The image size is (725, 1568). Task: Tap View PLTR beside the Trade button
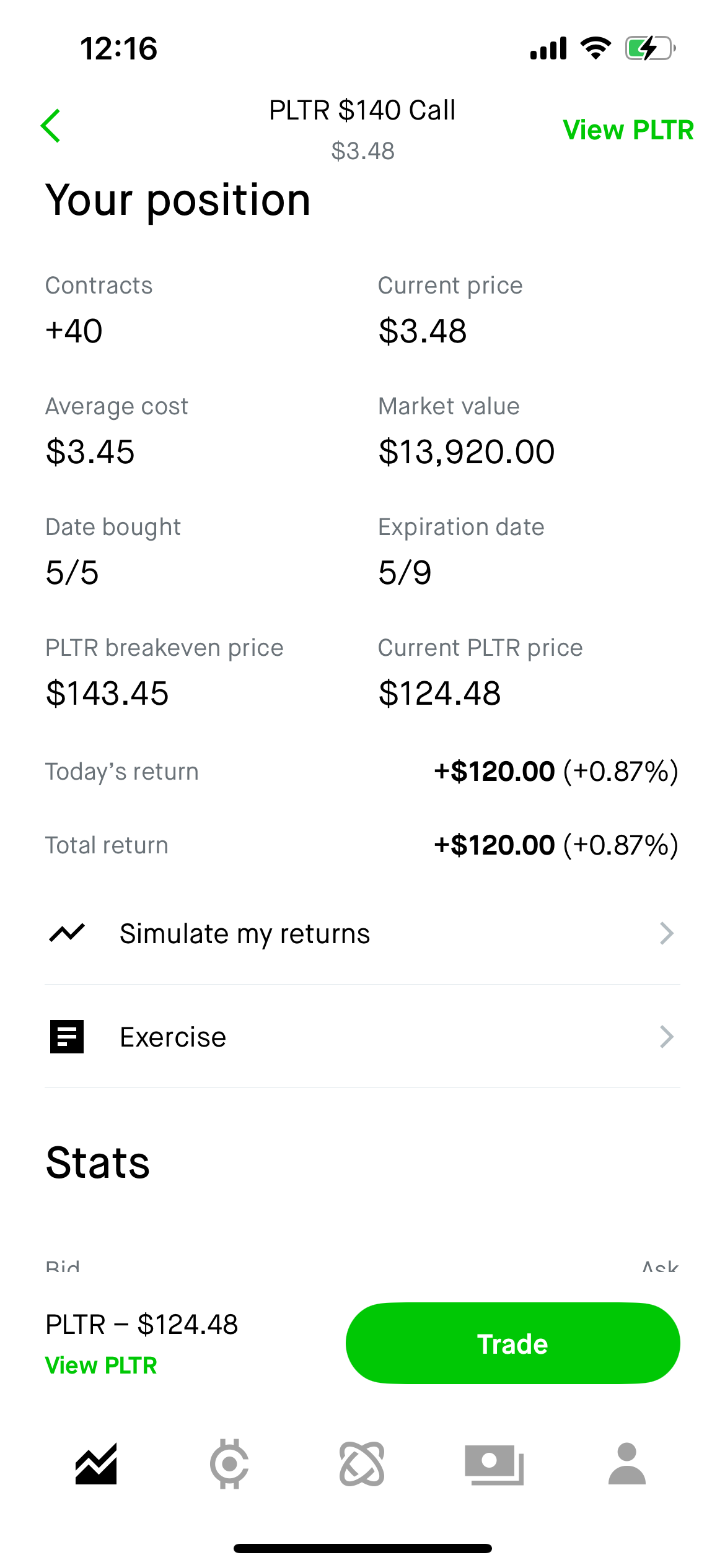coord(101,1365)
